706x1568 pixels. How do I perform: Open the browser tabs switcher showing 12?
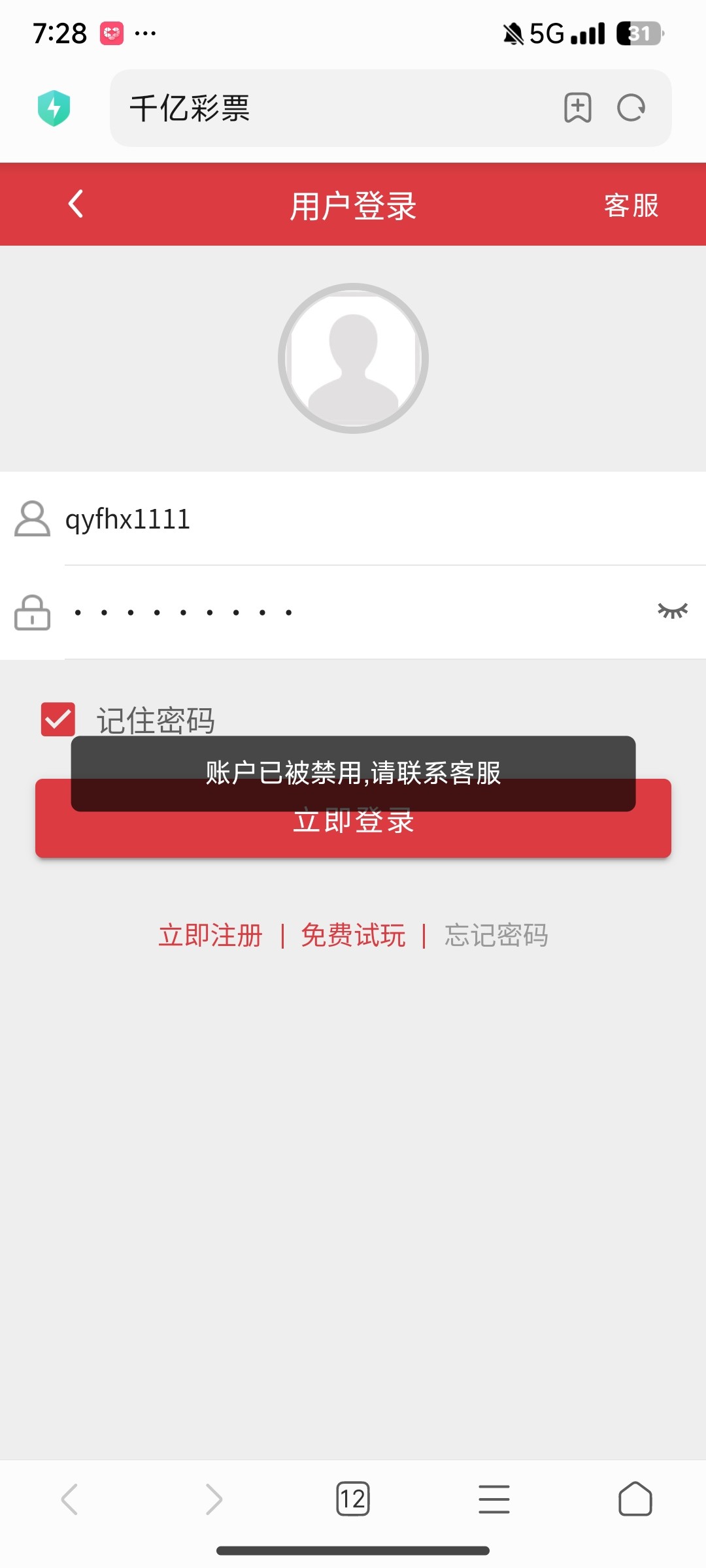tap(353, 1499)
